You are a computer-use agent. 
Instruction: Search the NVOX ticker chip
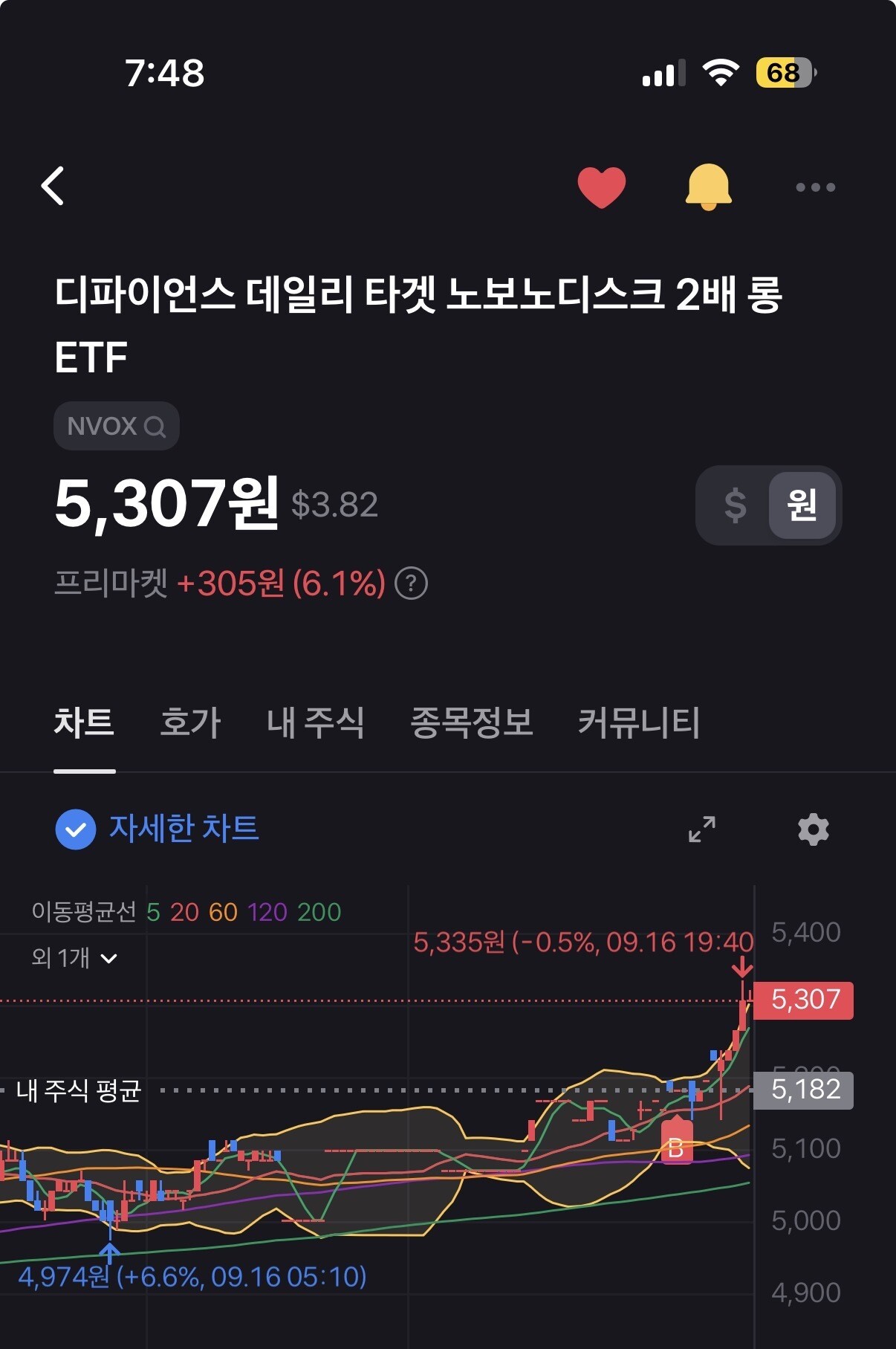[x=117, y=427]
